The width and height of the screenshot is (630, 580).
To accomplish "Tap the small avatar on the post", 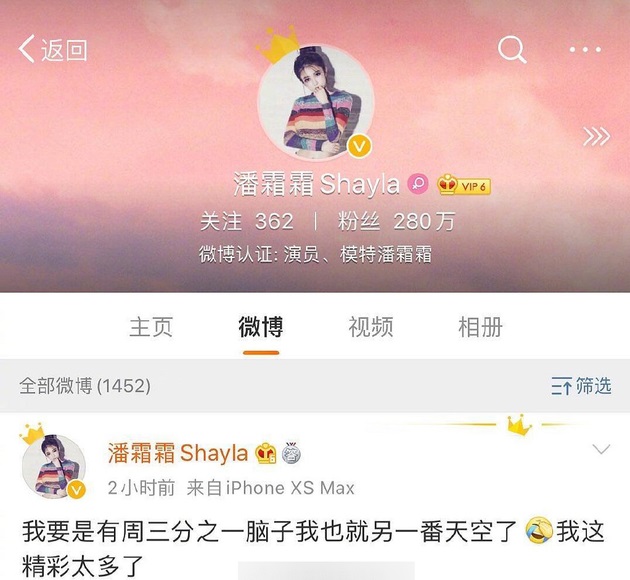I will [53, 467].
